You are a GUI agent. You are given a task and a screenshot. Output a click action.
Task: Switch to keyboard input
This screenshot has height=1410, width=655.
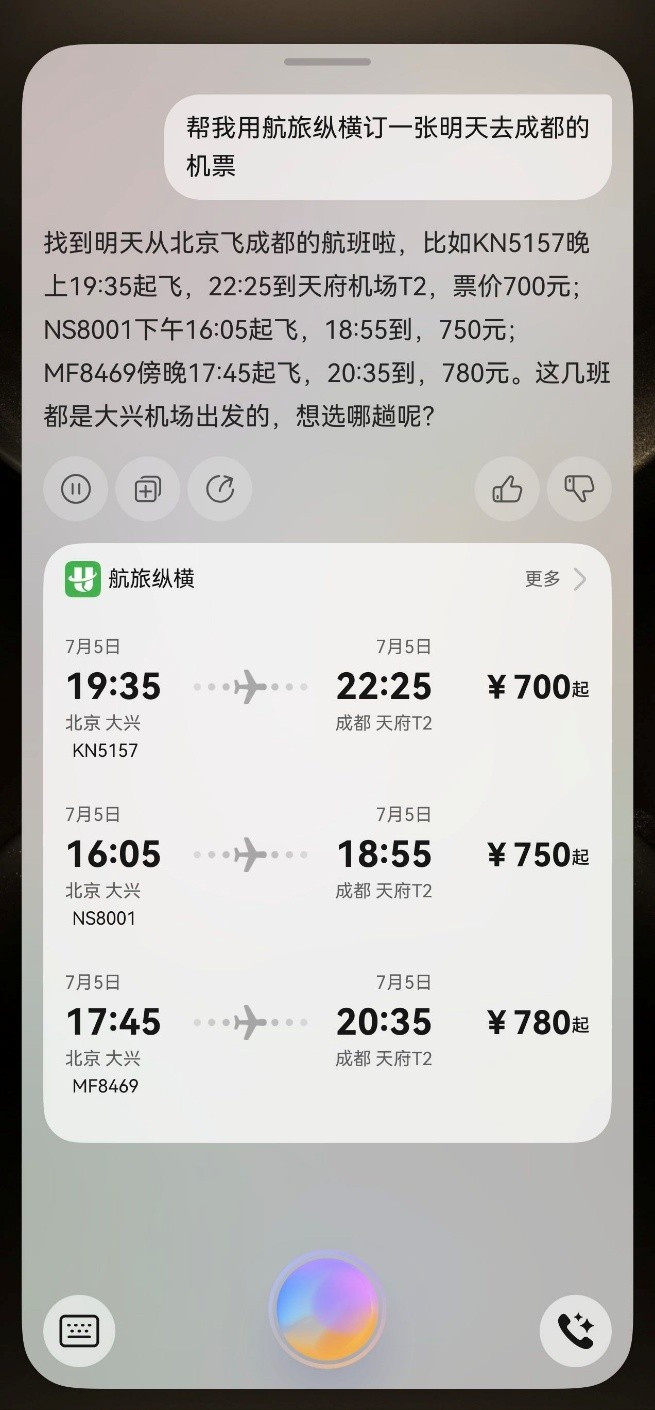tap(79, 1331)
